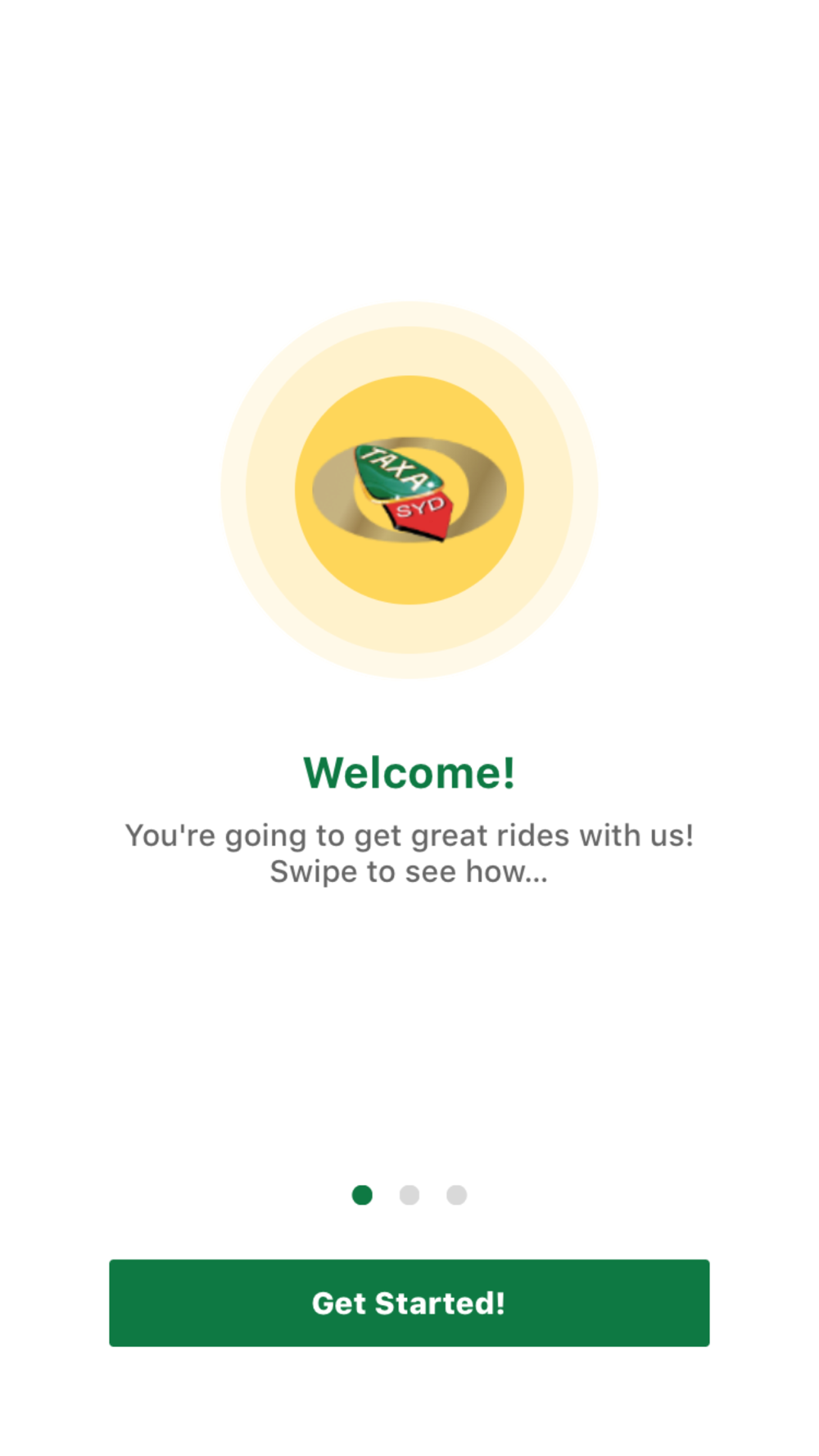Jump to the second onboarding page dot

coord(409,1196)
